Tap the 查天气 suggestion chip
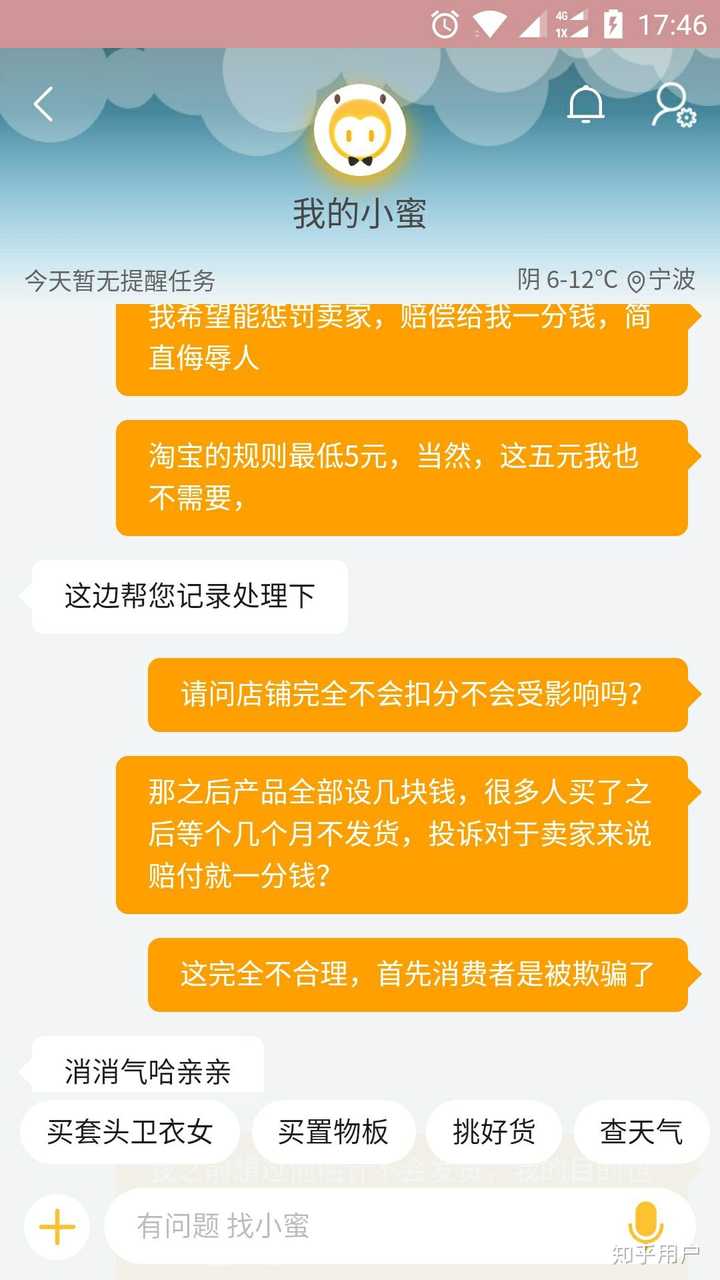This screenshot has height=1280, width=720. 641,1132
